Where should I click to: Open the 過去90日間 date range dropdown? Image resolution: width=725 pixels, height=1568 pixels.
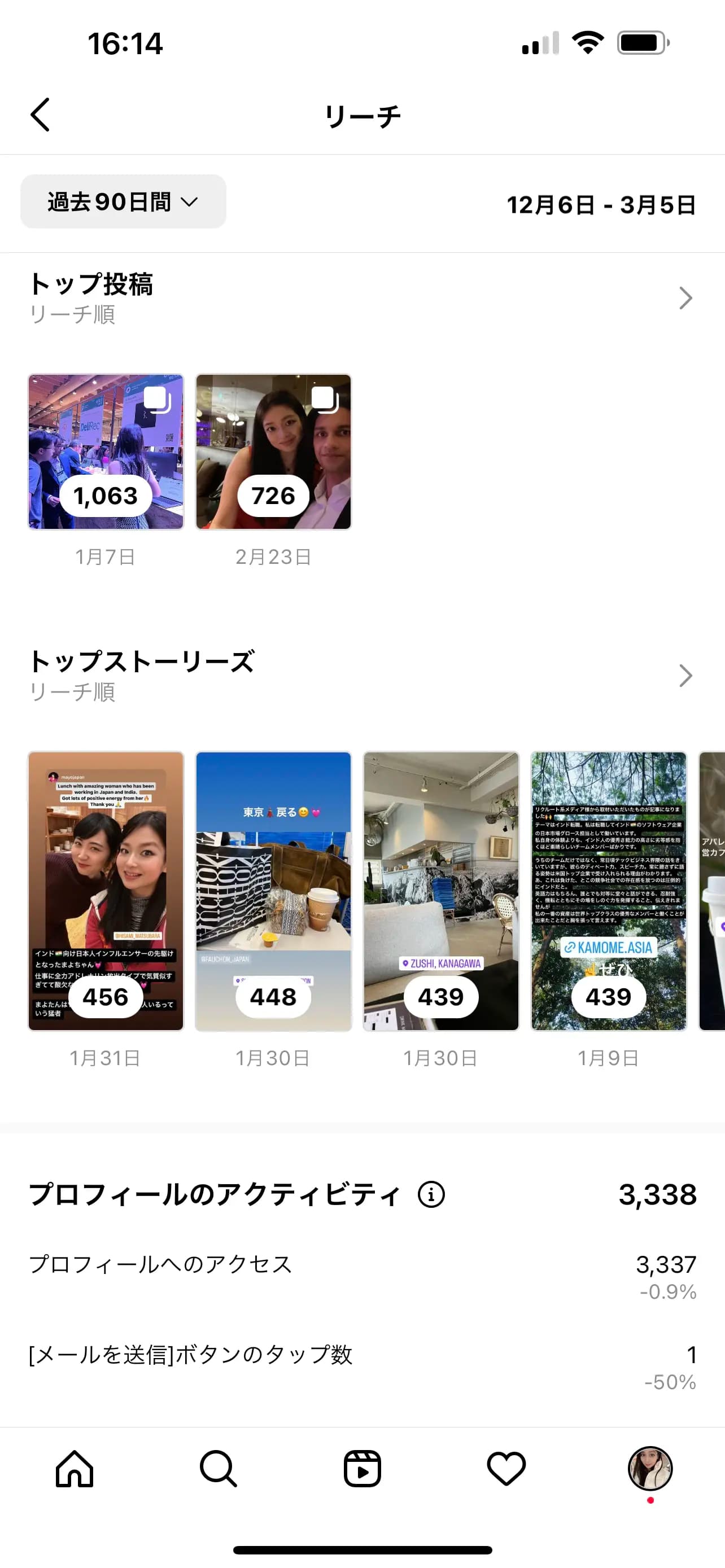tap(123, 202)
